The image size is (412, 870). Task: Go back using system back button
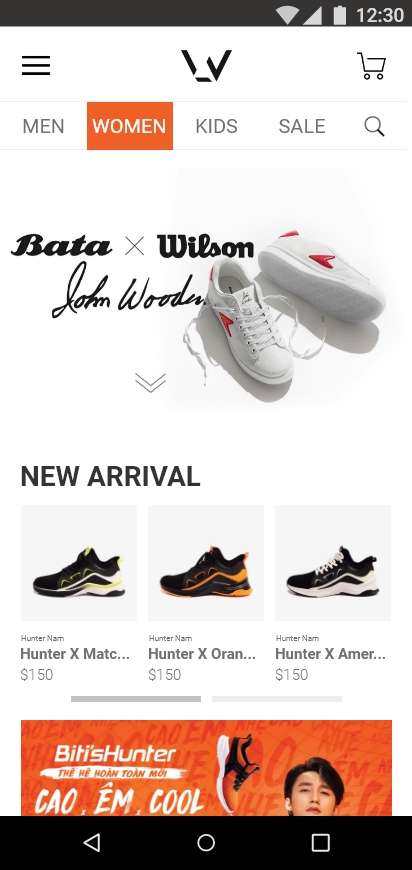pyautogui.click(x=91, y=843)
